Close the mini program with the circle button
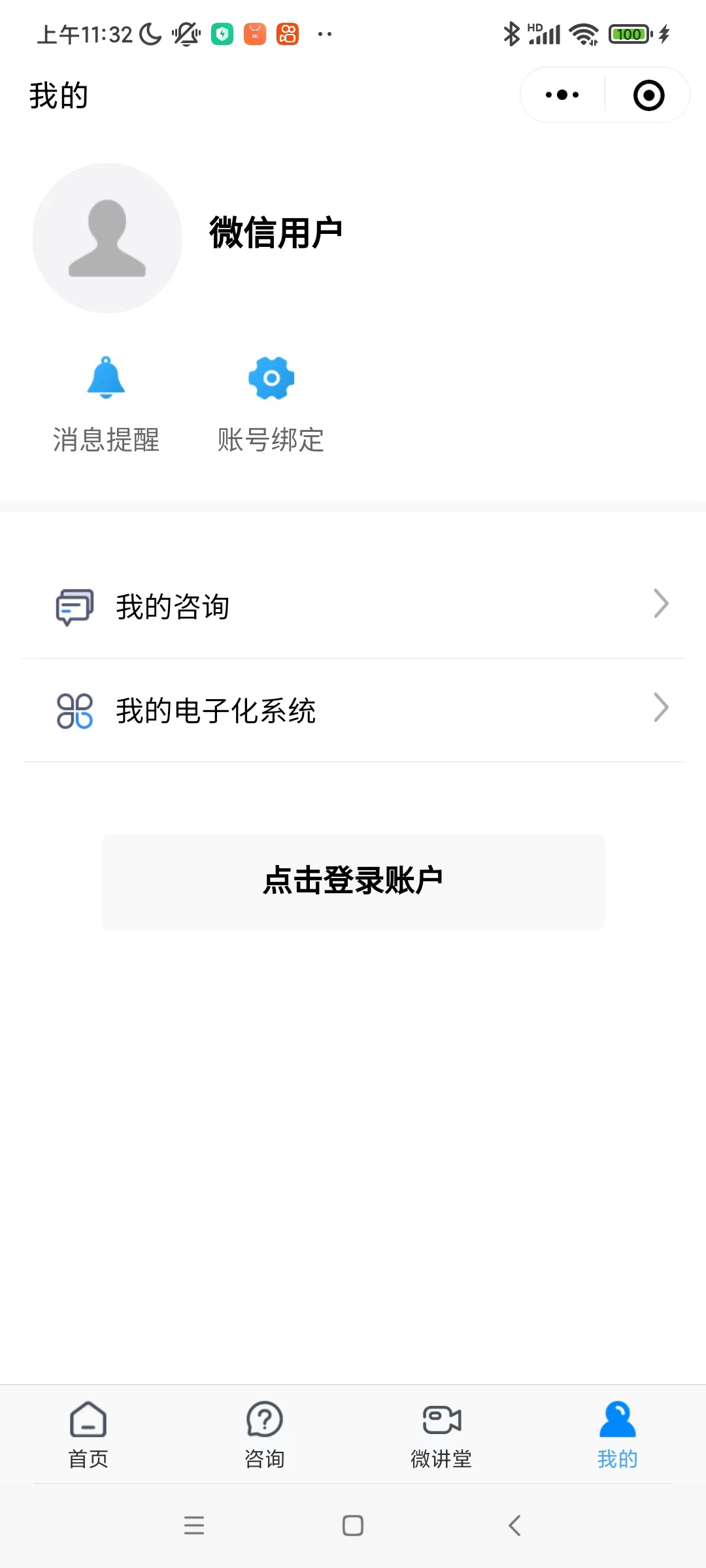706x1568 pixels. (x=648, y=95)
